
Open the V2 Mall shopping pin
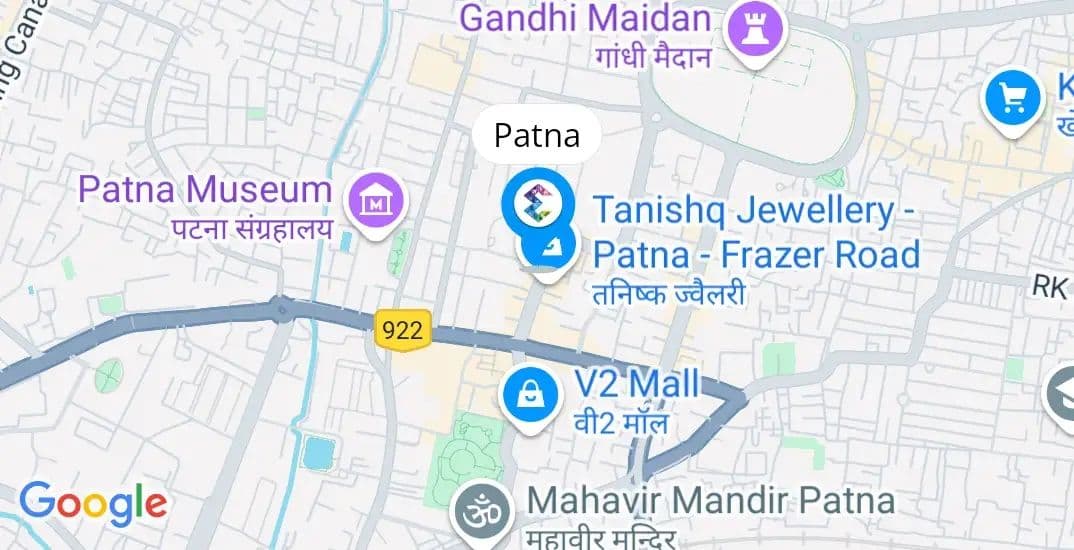531,395
